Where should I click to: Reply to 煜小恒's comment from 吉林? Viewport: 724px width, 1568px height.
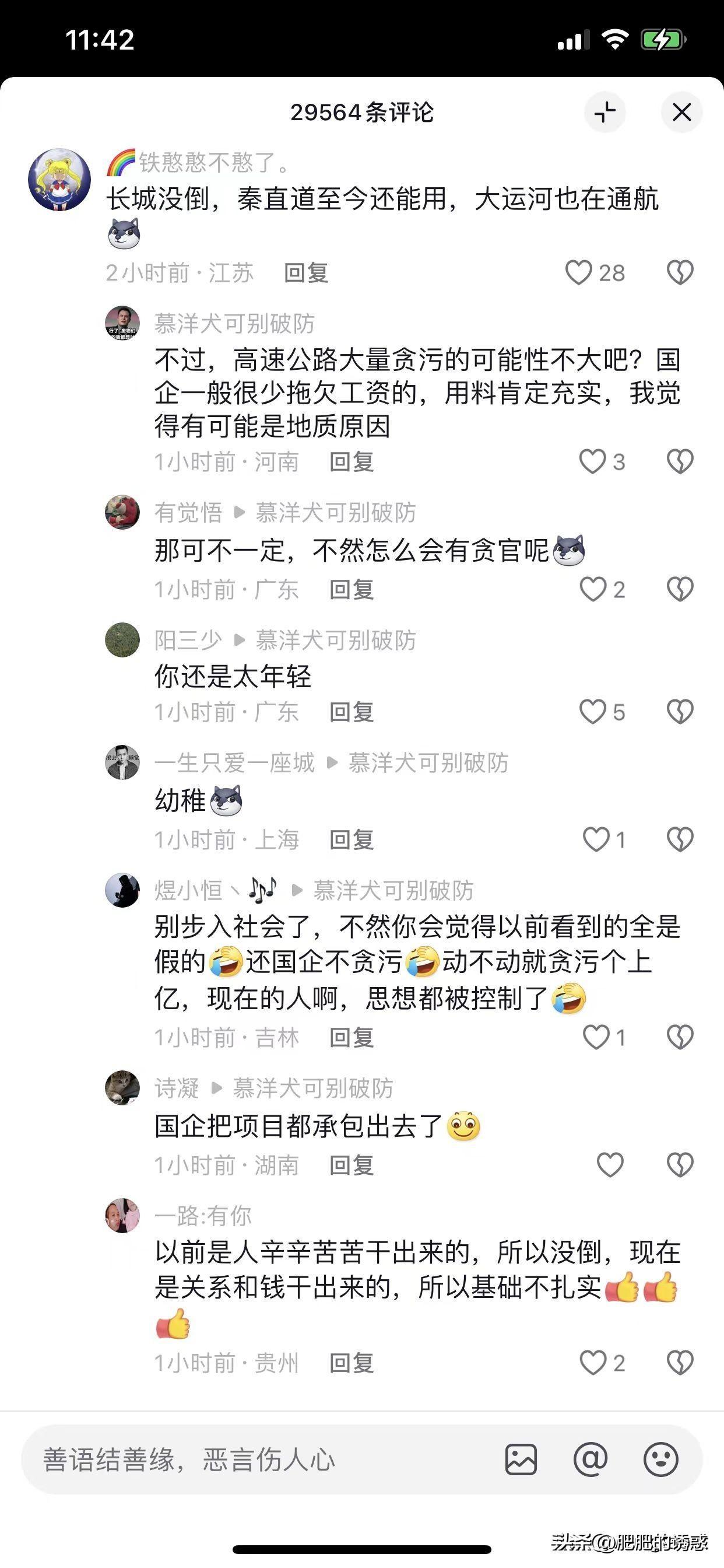tap(352, 1037)
